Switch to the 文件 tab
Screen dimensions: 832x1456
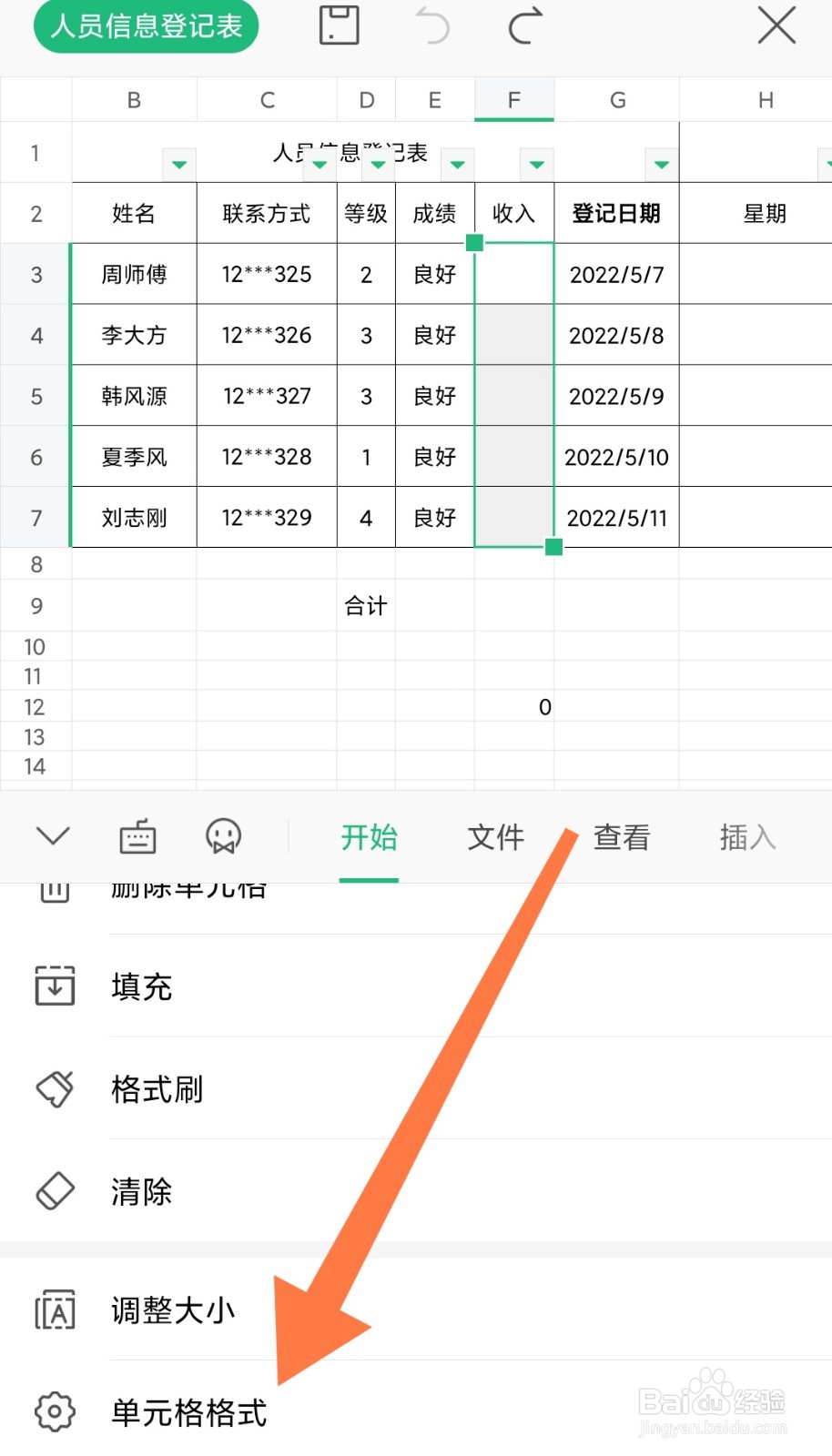pyautogui.click(x=495, y=836)
